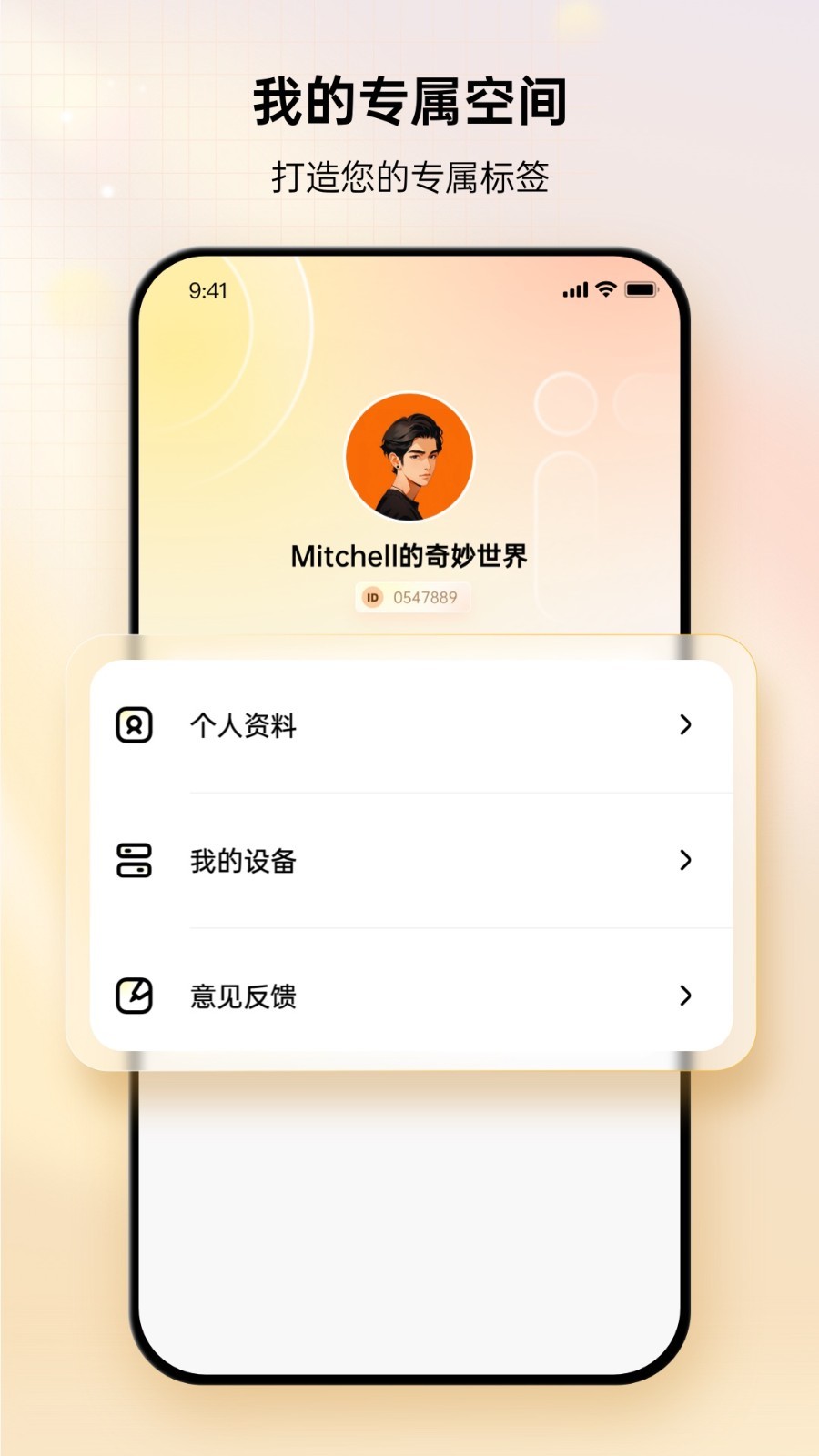Click the cellular signal bars icon
The image size is (819, 1456).
pyautogui.click(x=573, y=291)
